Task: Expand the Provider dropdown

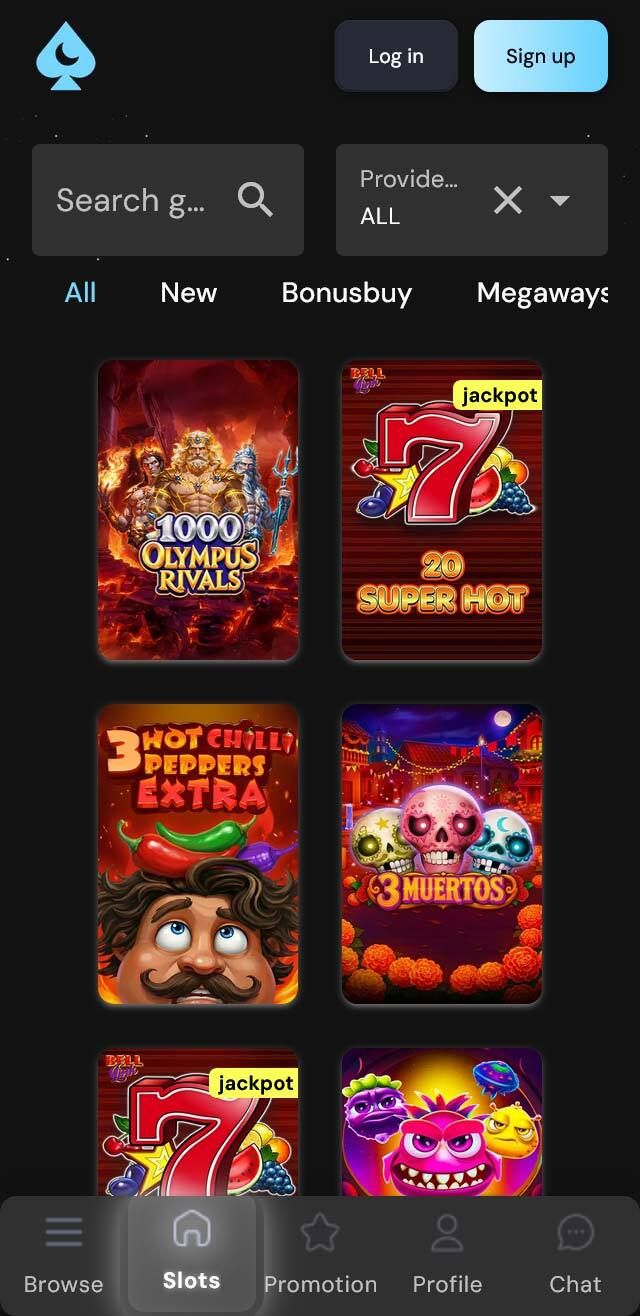Action: [560, 200]
